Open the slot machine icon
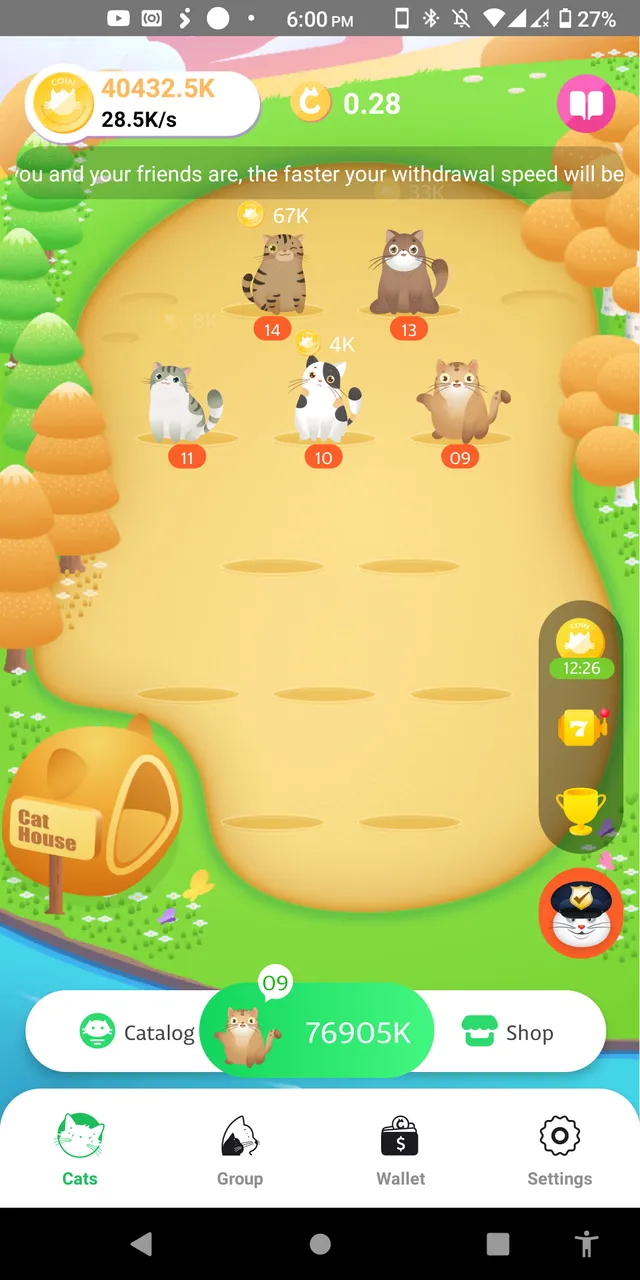The height and width of the screenshot is (1280, 640). (582, 727)
